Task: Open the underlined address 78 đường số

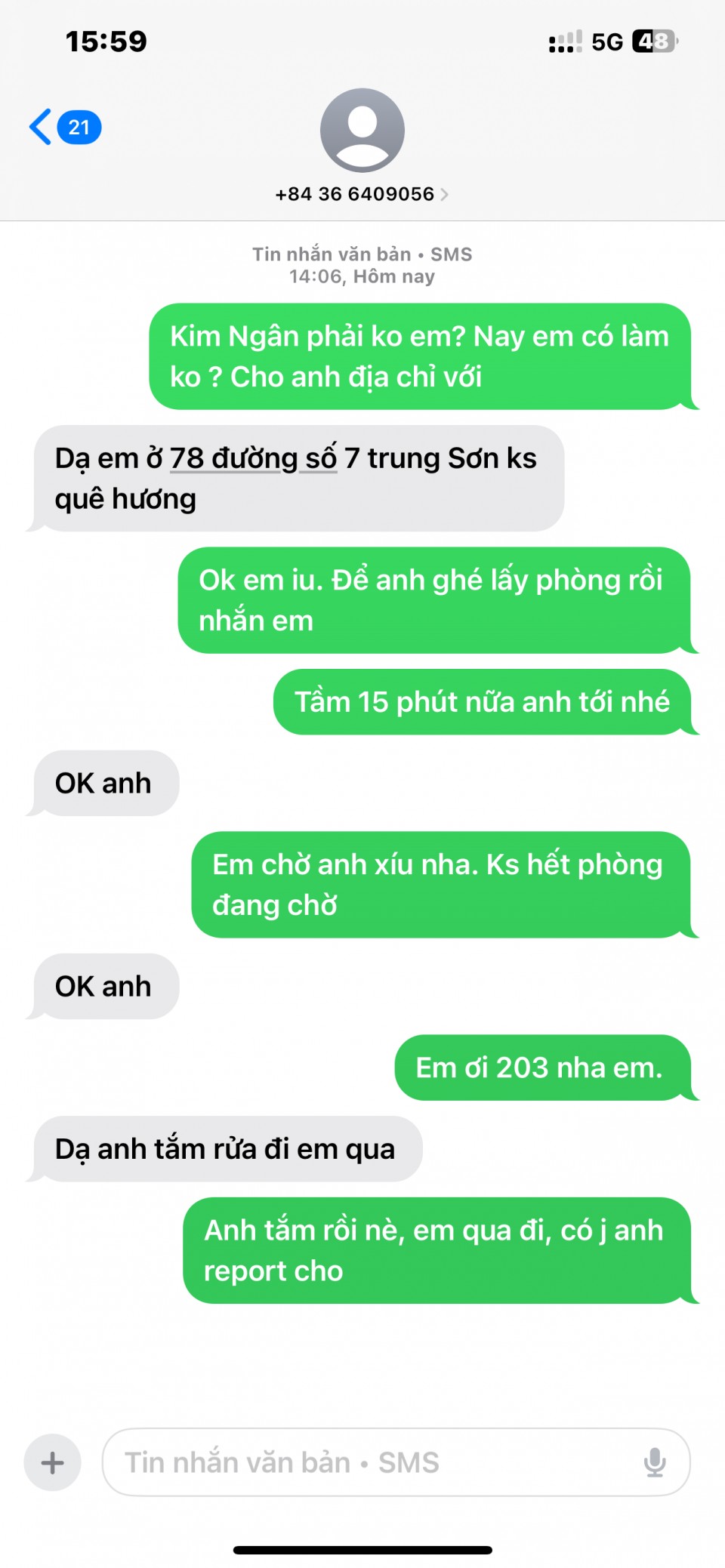Action: [x=252, y=458]
